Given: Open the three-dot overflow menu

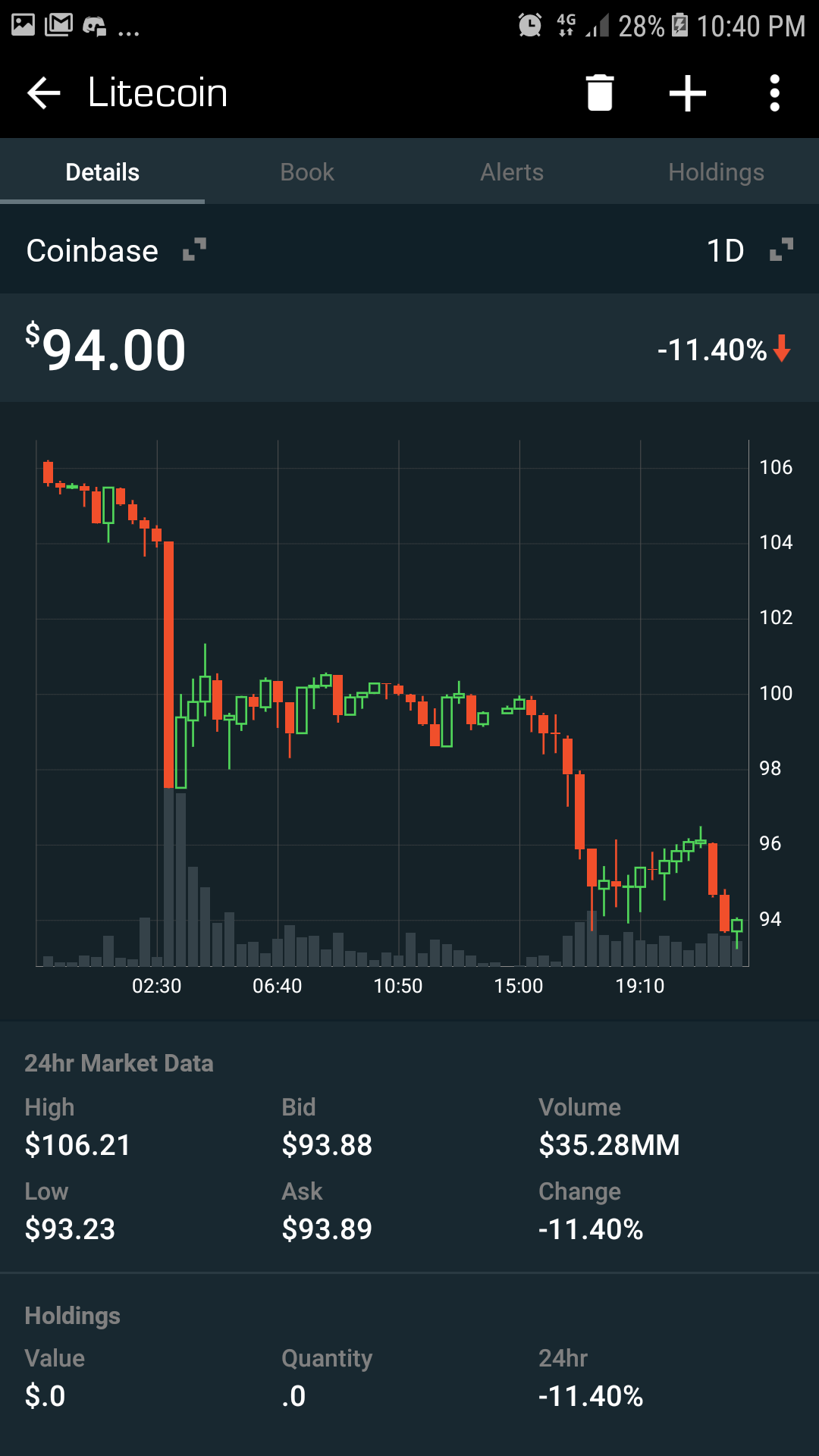Looking at the screenshot, I should tap(774, 93).
